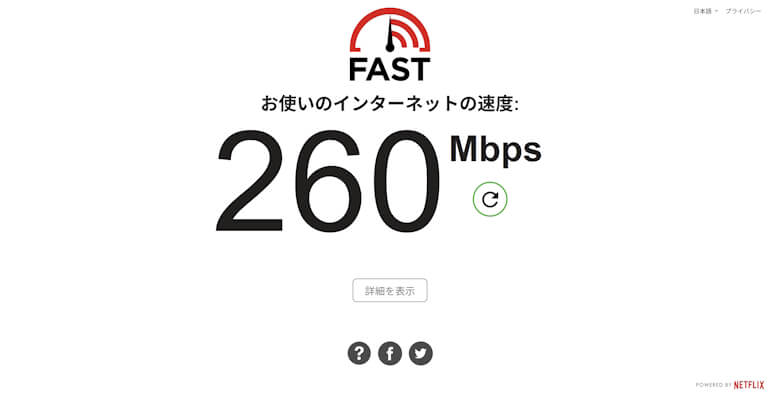Viewport: 780px width, 401px height.
Task: Rerun the internet speed test
Action: click(490, 199)
